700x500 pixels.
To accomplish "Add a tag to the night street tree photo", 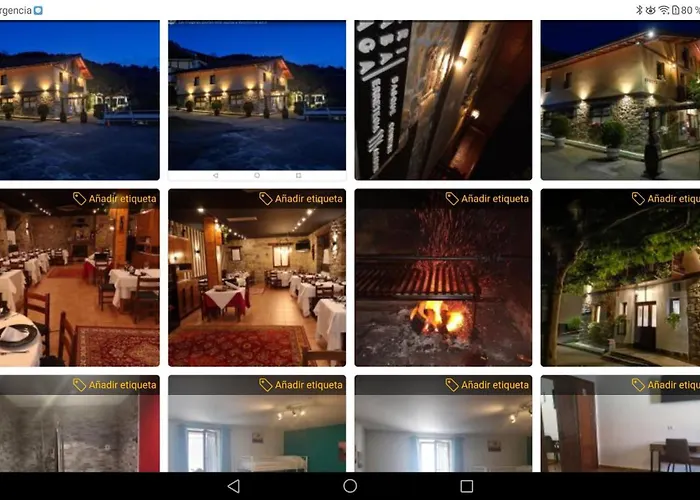I will pyautogui.click(x=666, y=199).
